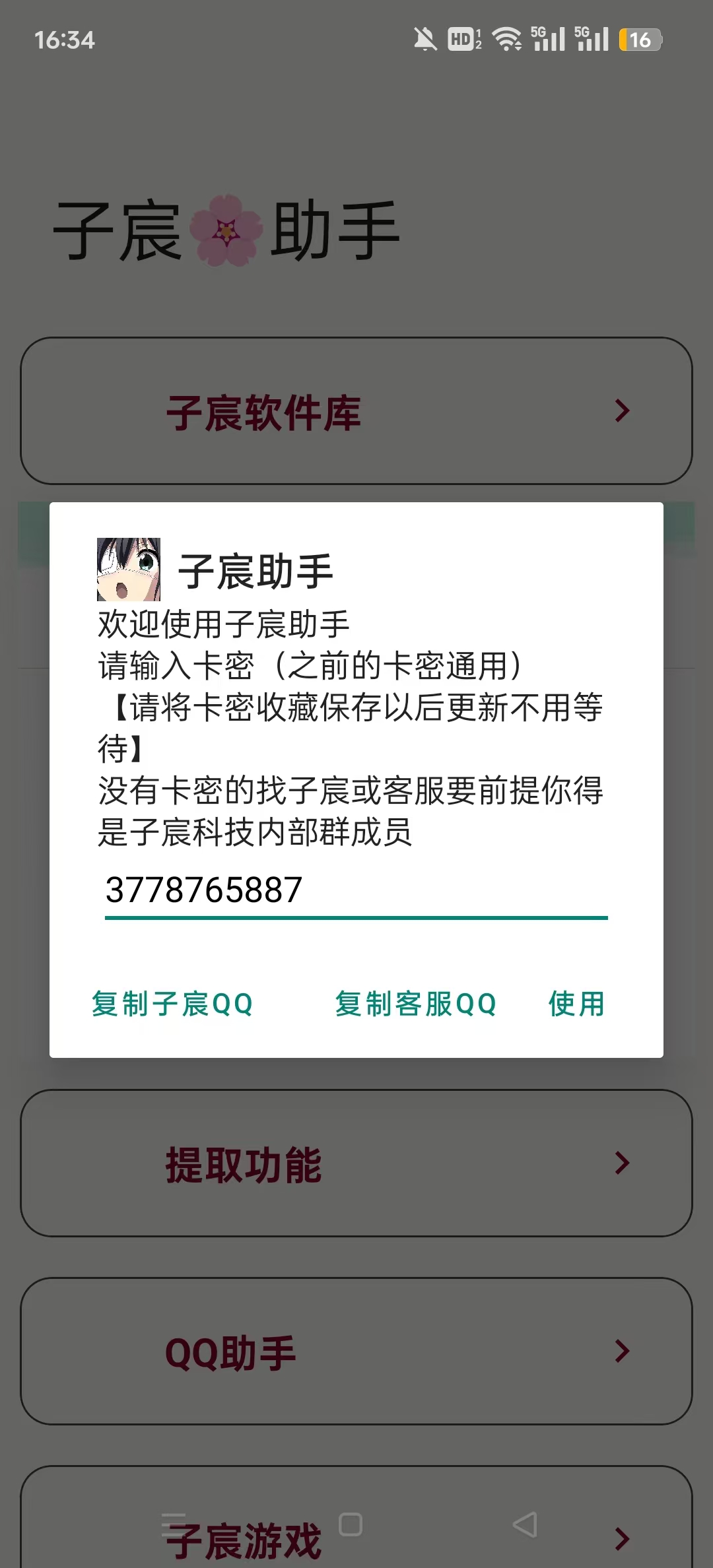Open 提取功能 section
This screenshot has height=1568, width=713.
pos(356,1163)
